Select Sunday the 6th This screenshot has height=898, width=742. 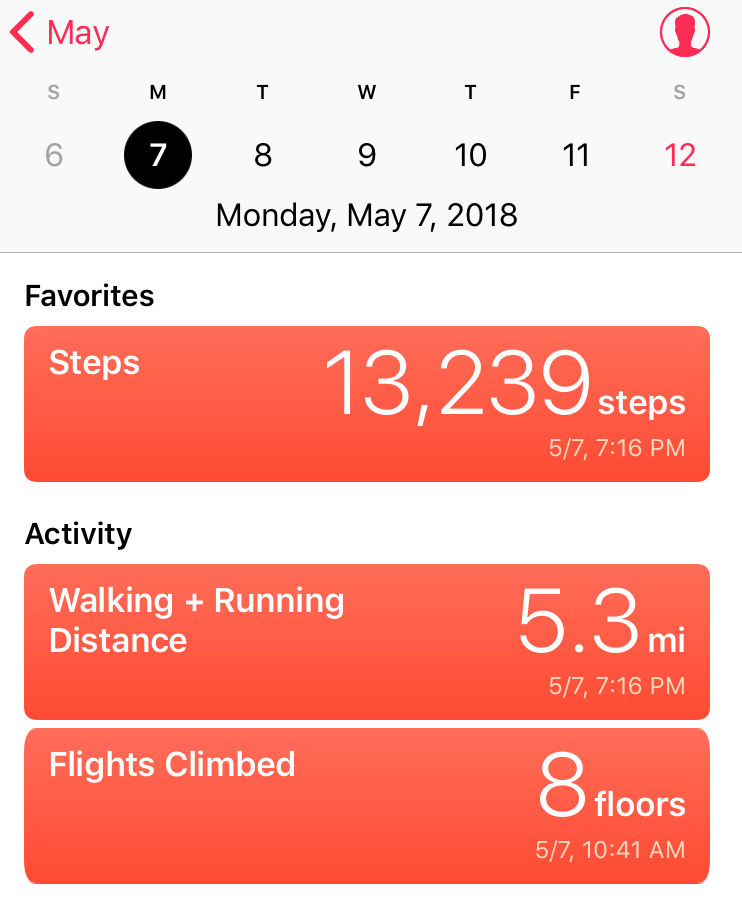[54, 155]
